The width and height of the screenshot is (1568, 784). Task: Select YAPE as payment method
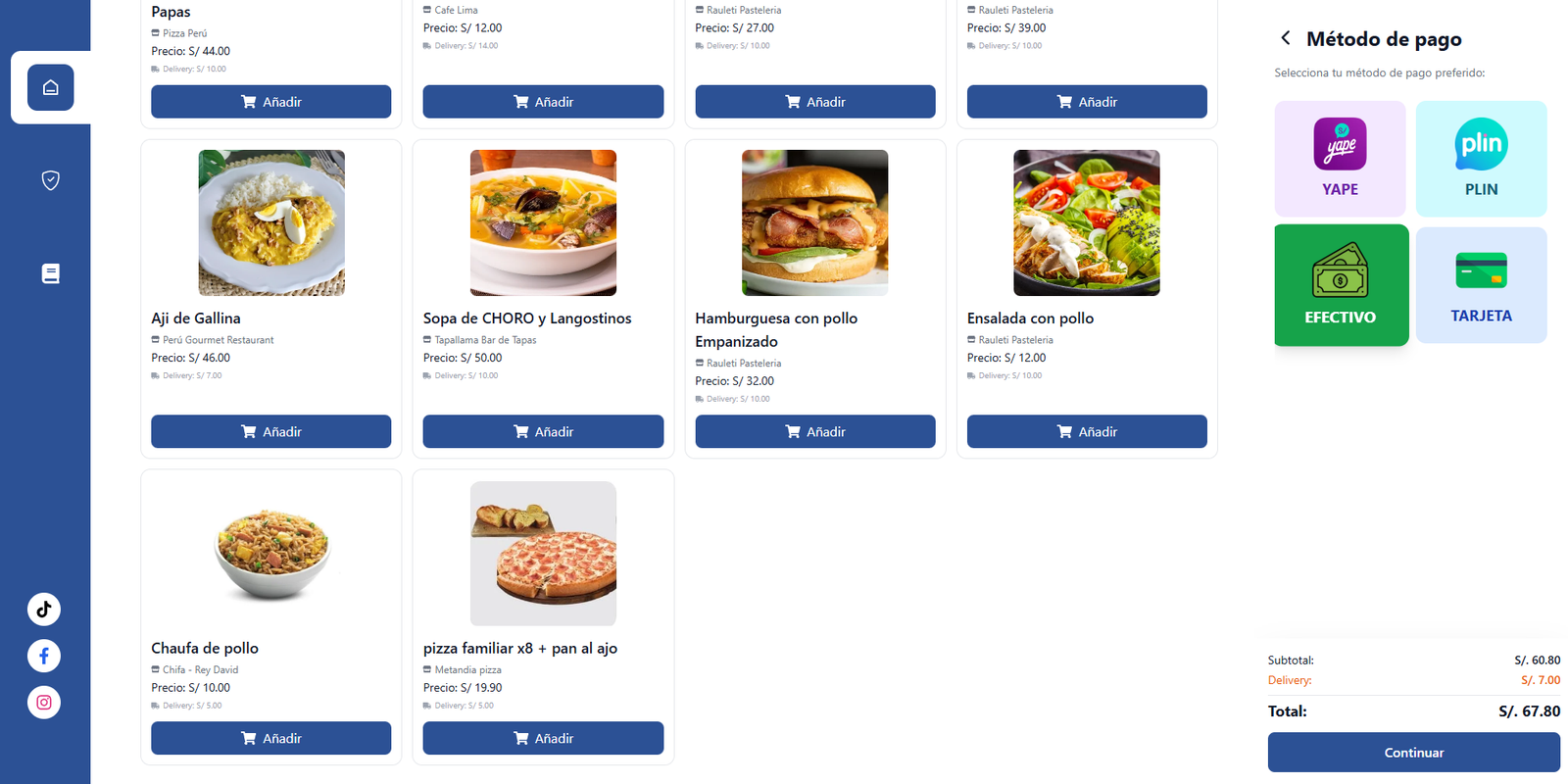pyautogui.click(x=1340, y=159)
